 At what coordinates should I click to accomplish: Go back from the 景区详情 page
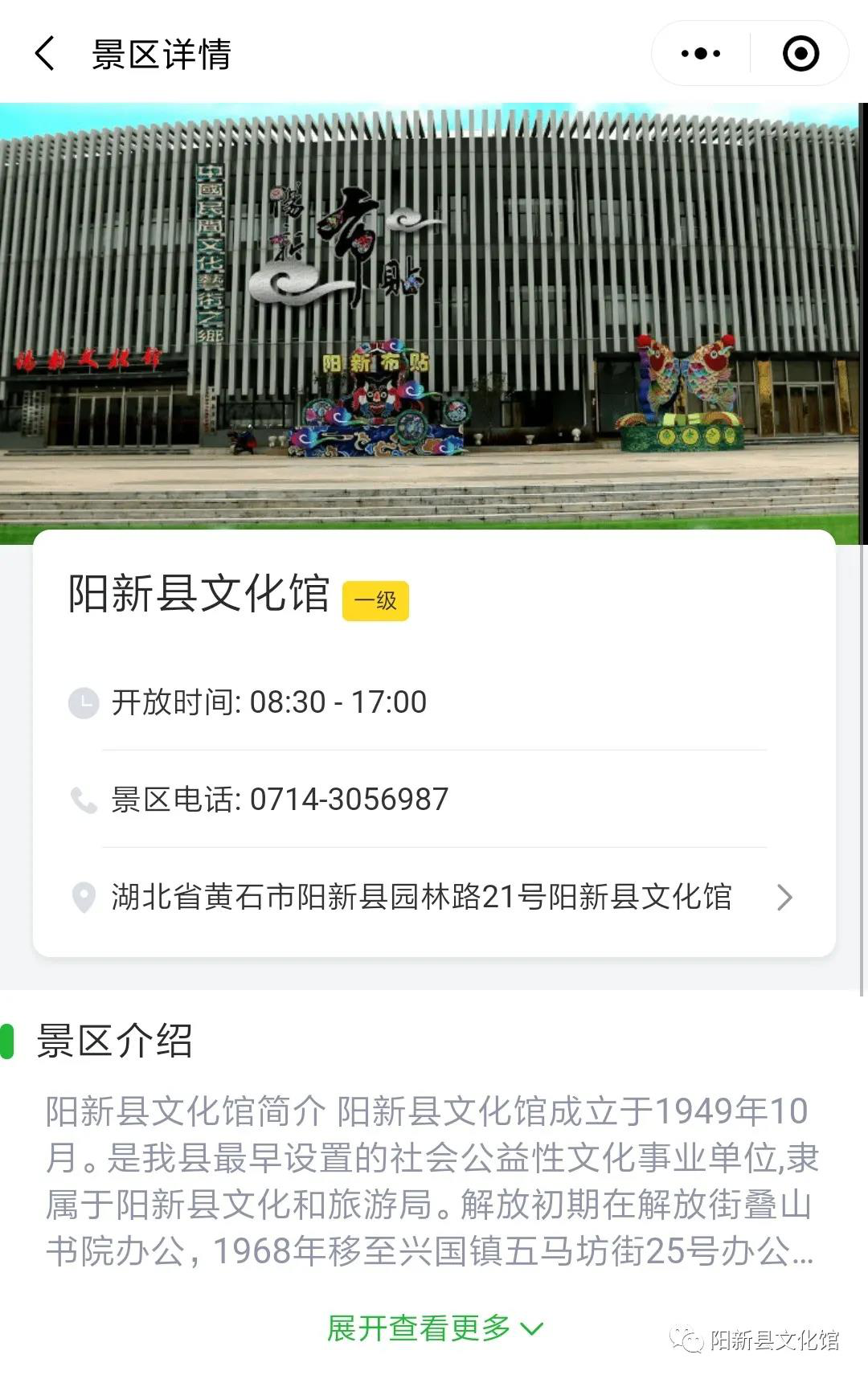[x=45, y=54]
